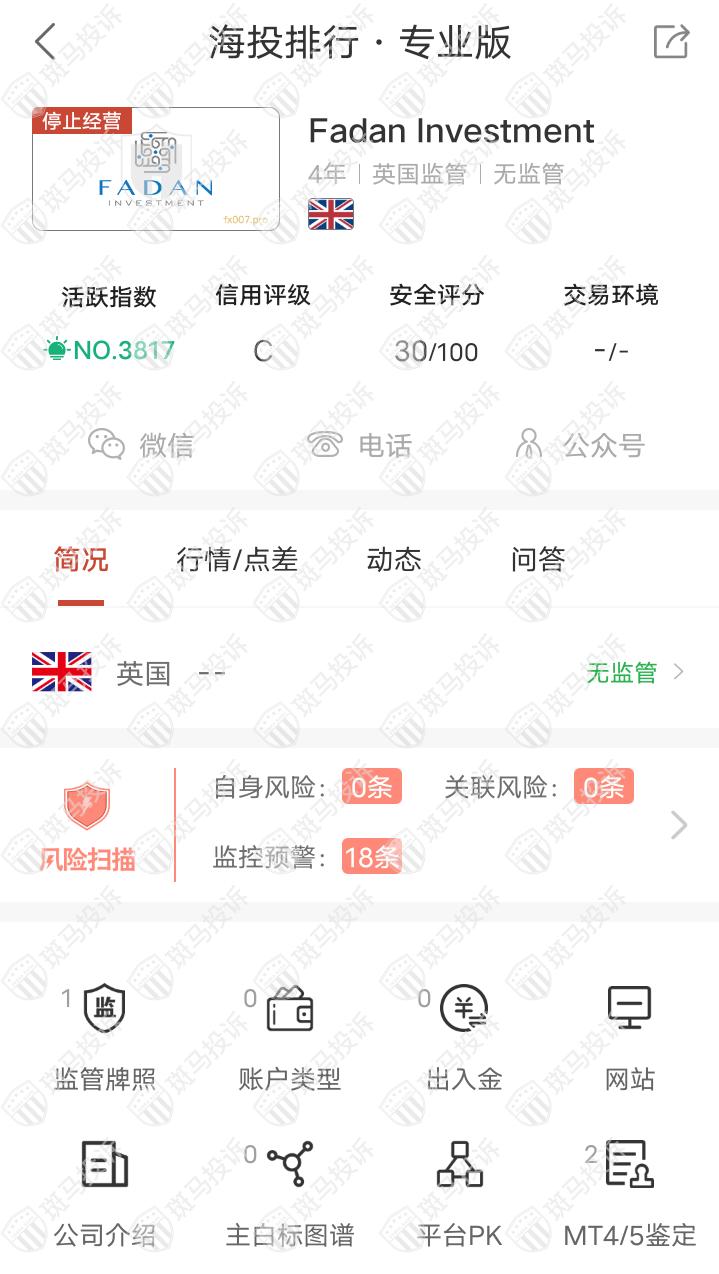Image resolution: width=719 pixels, height=1274 pixels.
Task: Open the 公众号 contact option
Action: [x=578, y=445]
